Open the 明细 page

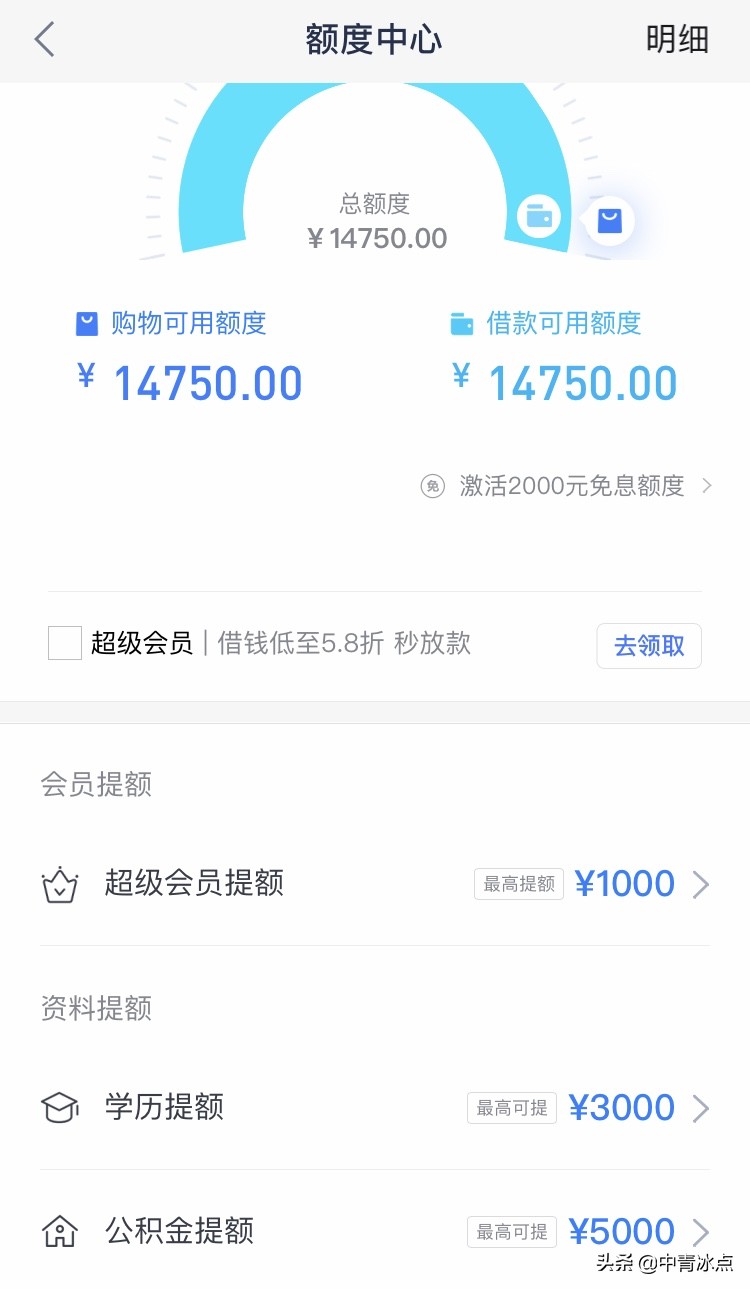pos(677,40)
